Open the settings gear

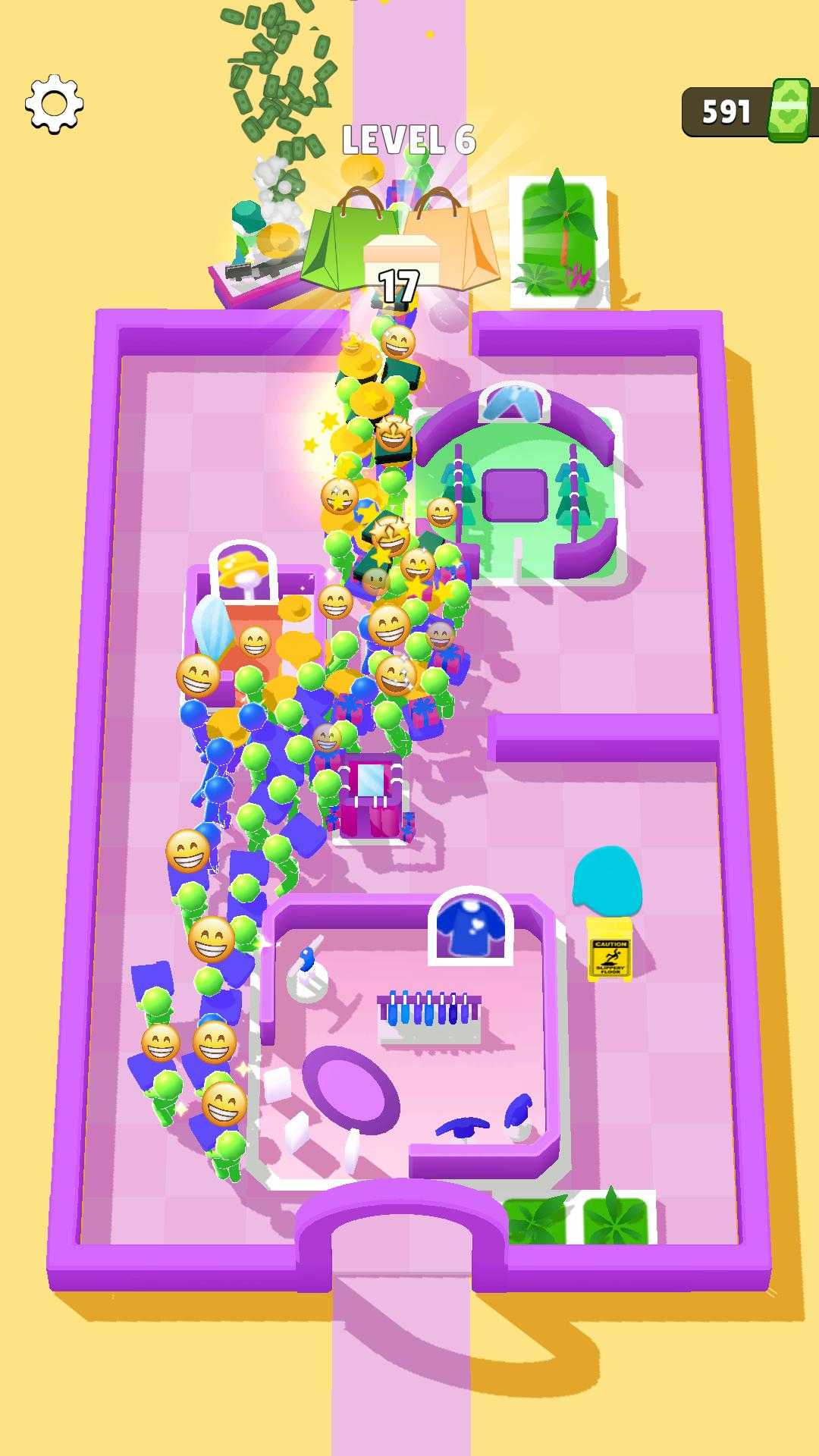point(54,104)
